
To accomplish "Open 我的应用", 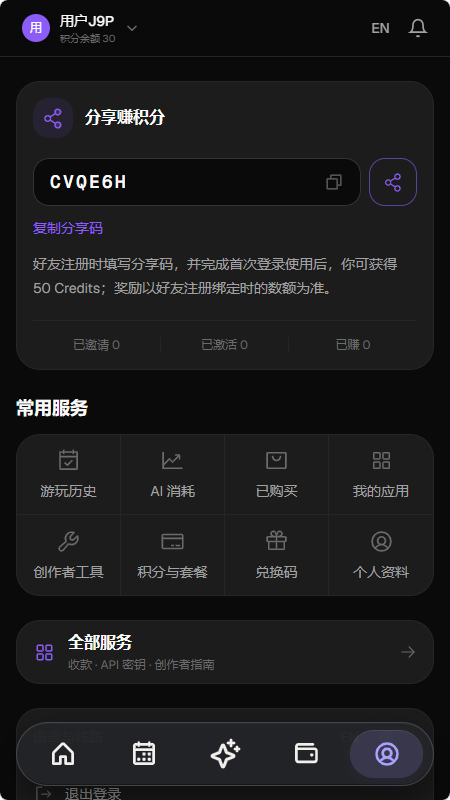I will tap(381, 474).
